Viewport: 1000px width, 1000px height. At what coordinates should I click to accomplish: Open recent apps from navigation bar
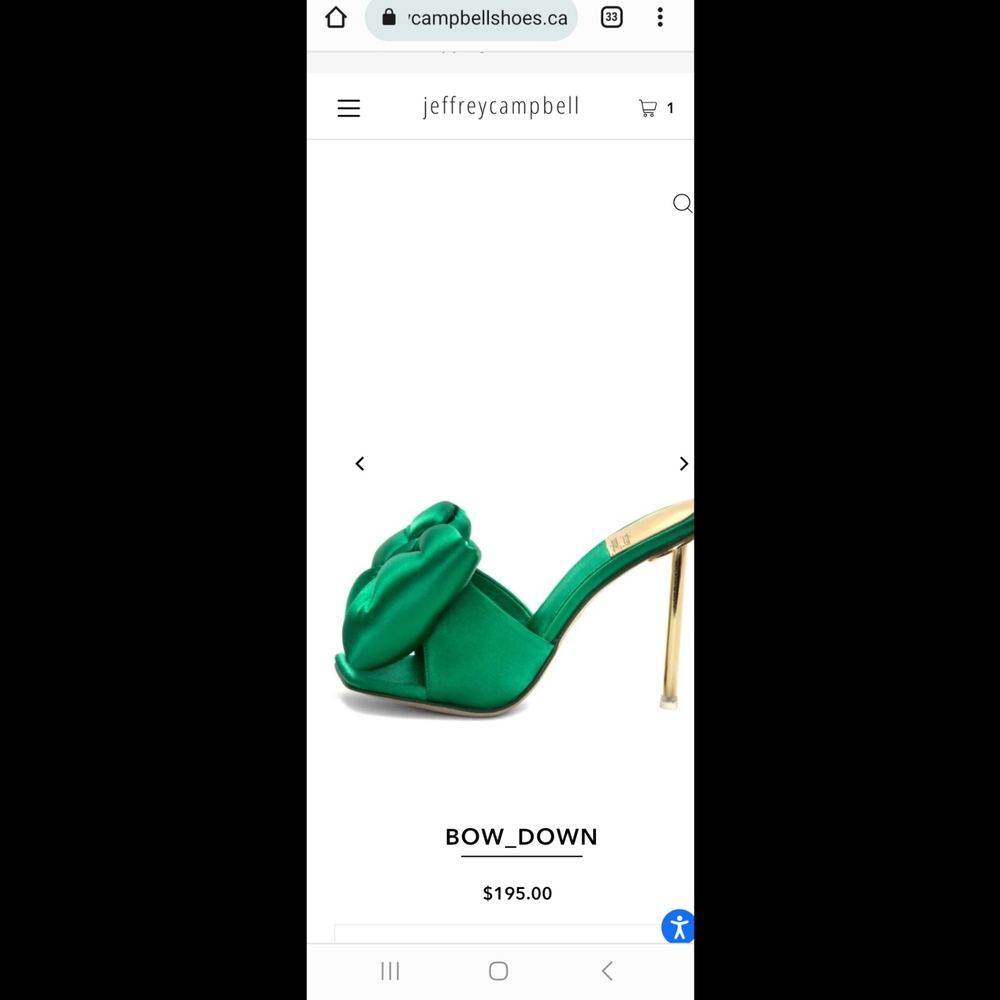(390, 971)
